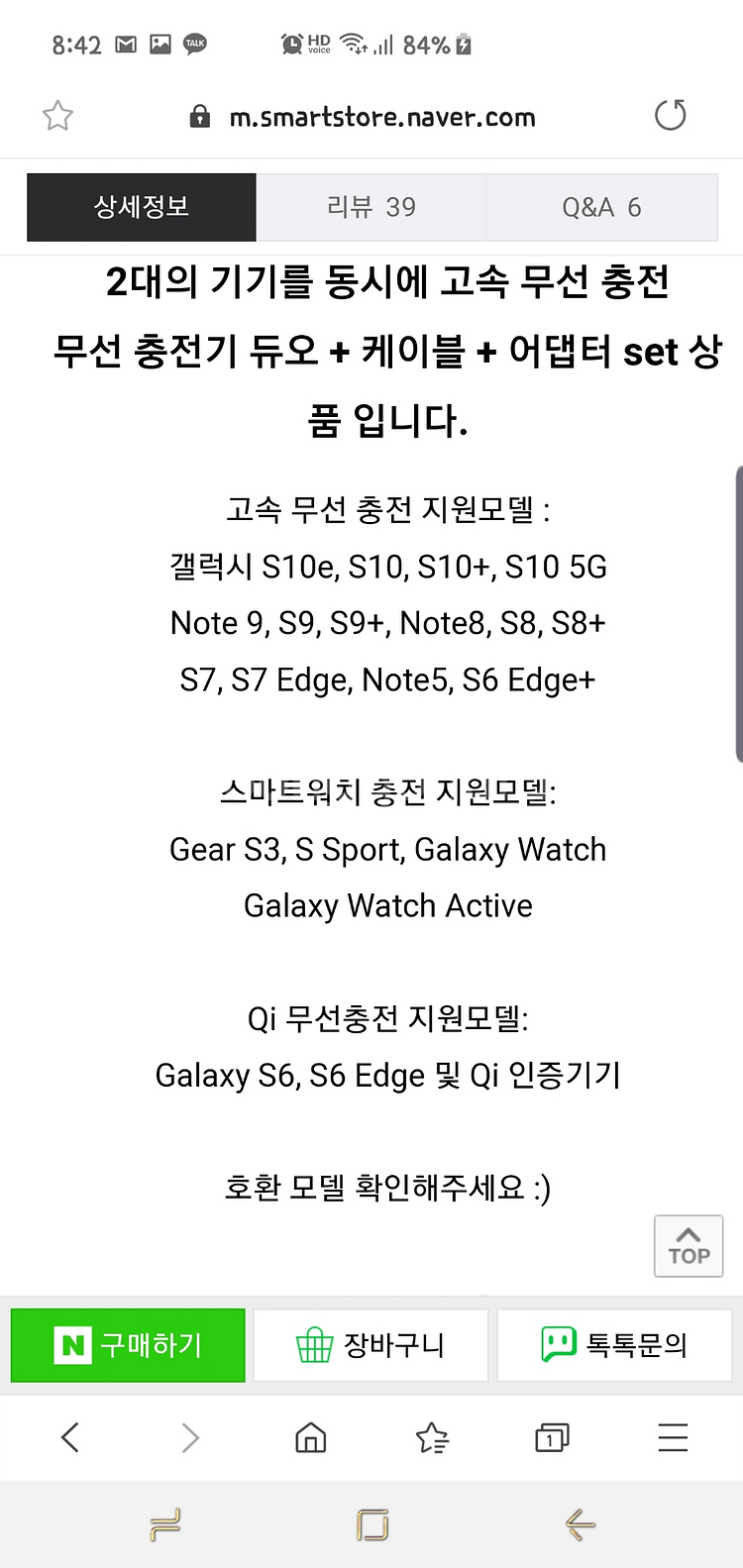Viewport: 743px width, 1568px height.
Task: Start a chat with 톡톡문의 button
Action: tap(613, 1344)
